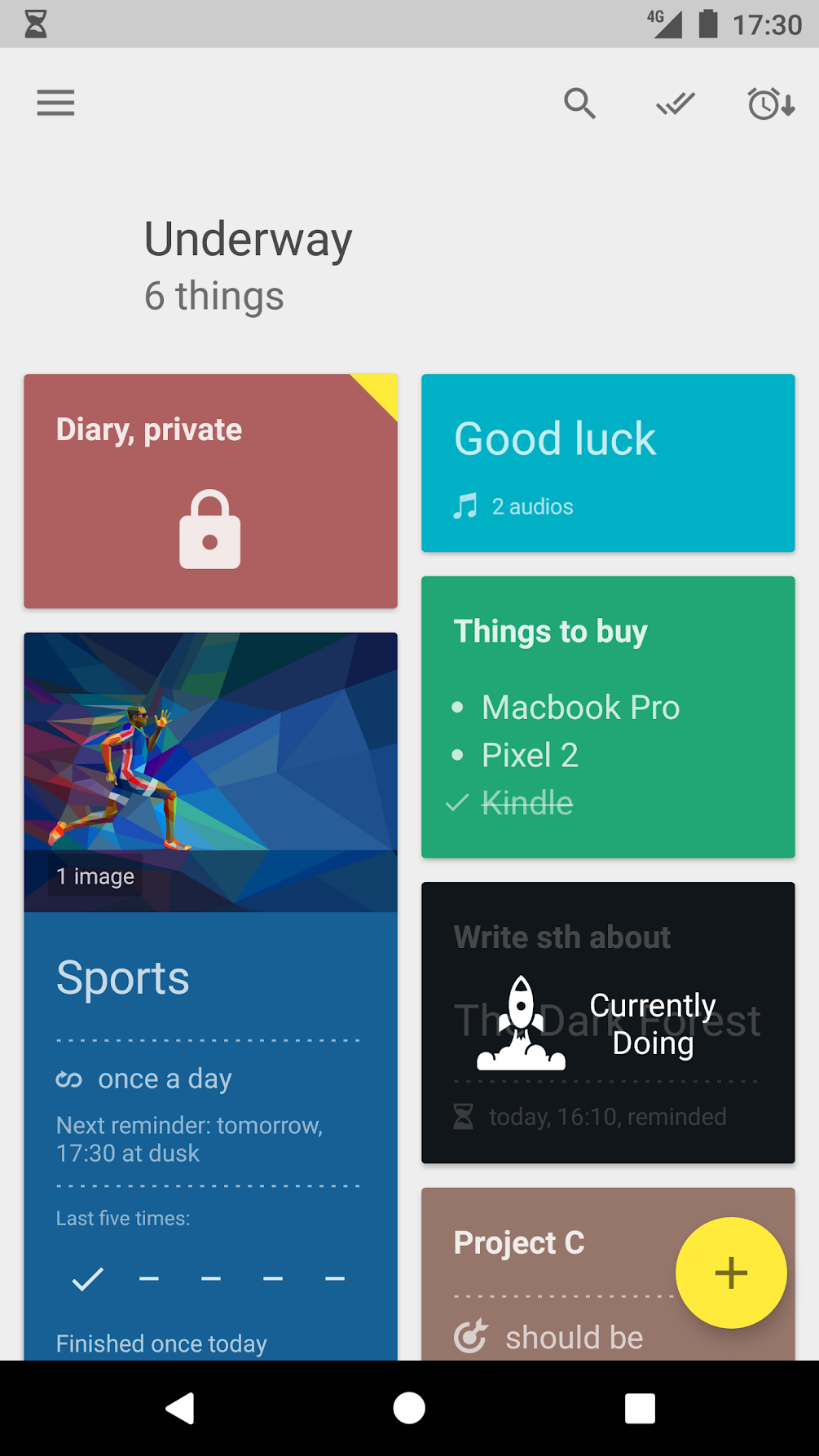Create a new thing with plus button

[x=731, y=1273]
